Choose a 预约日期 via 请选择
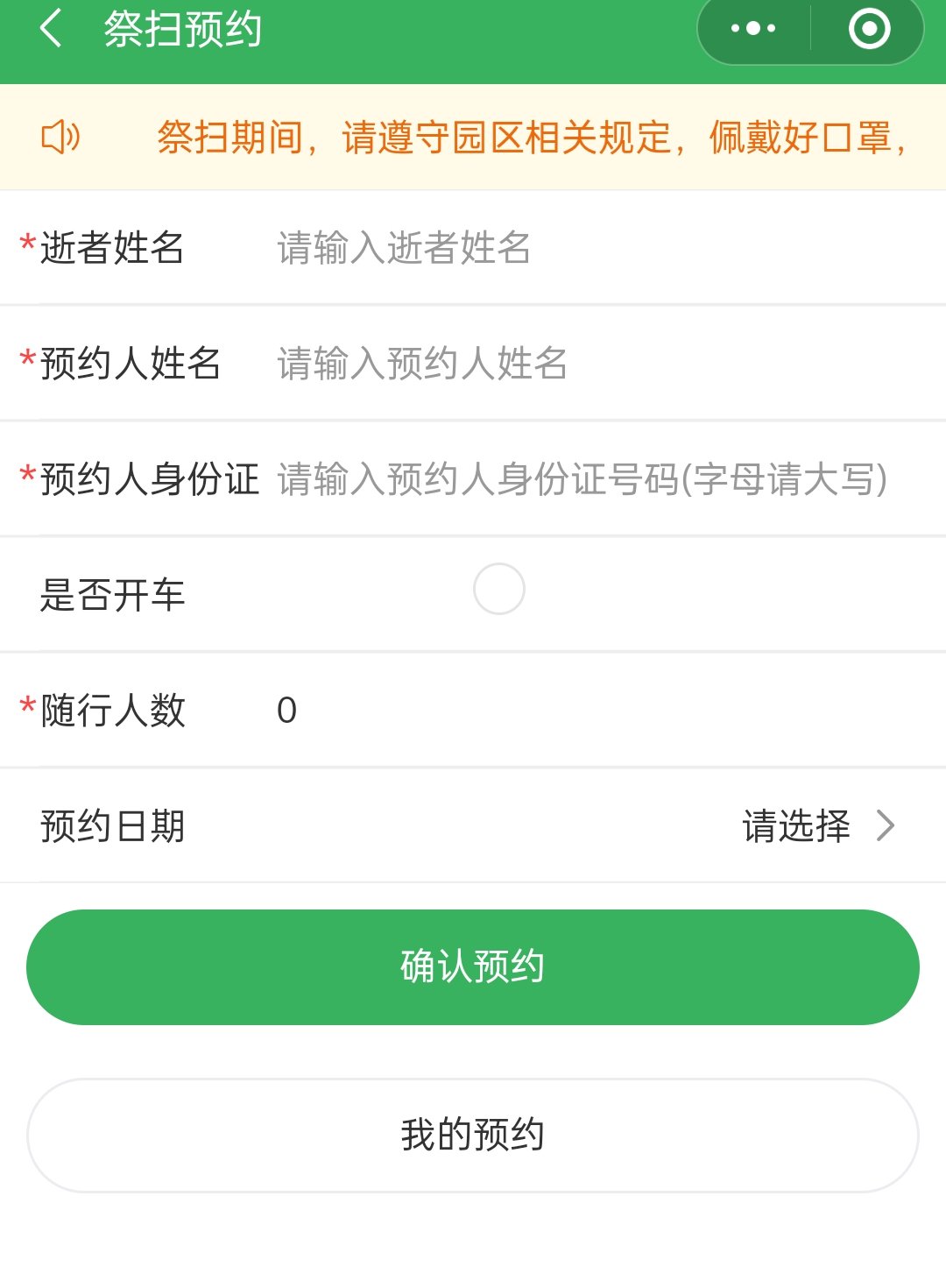 point(816,826)
